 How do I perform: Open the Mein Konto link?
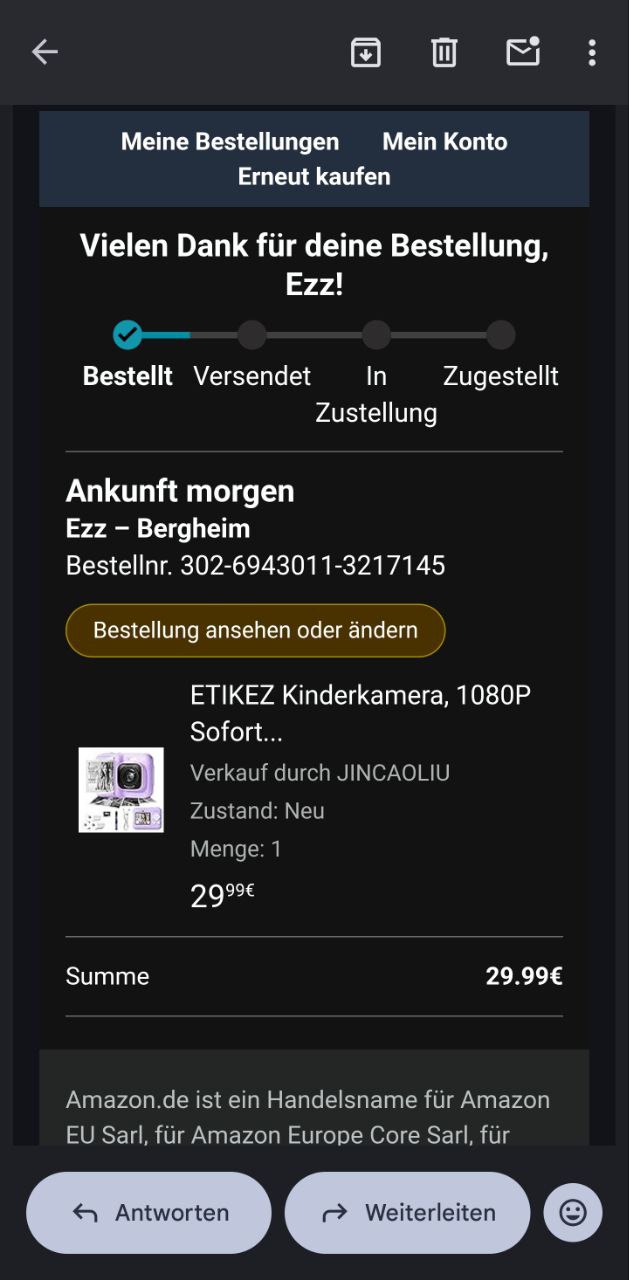[x=445, y=142]
